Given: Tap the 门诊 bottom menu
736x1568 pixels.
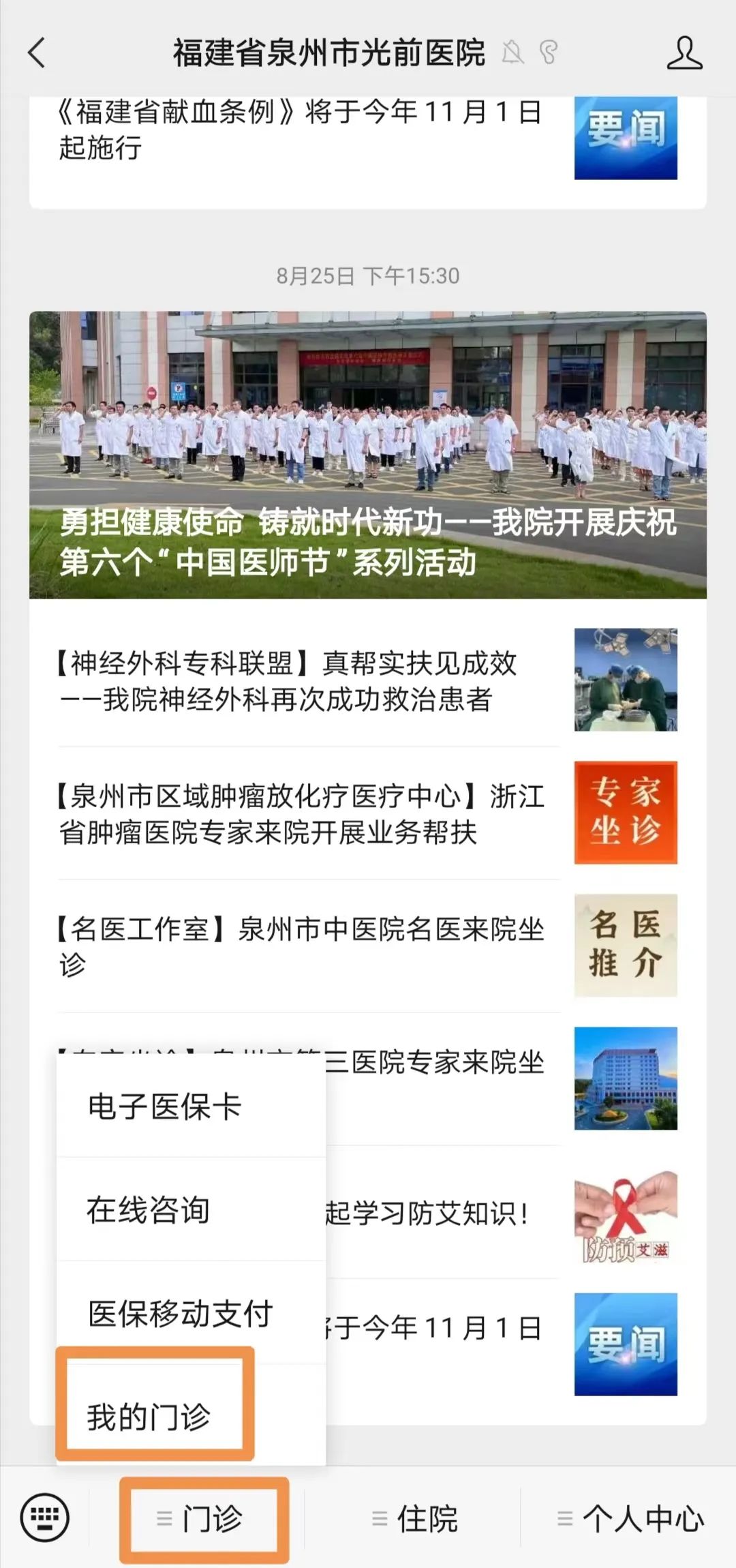Looking at the screenshot, I should click(x=204, y=1519).
